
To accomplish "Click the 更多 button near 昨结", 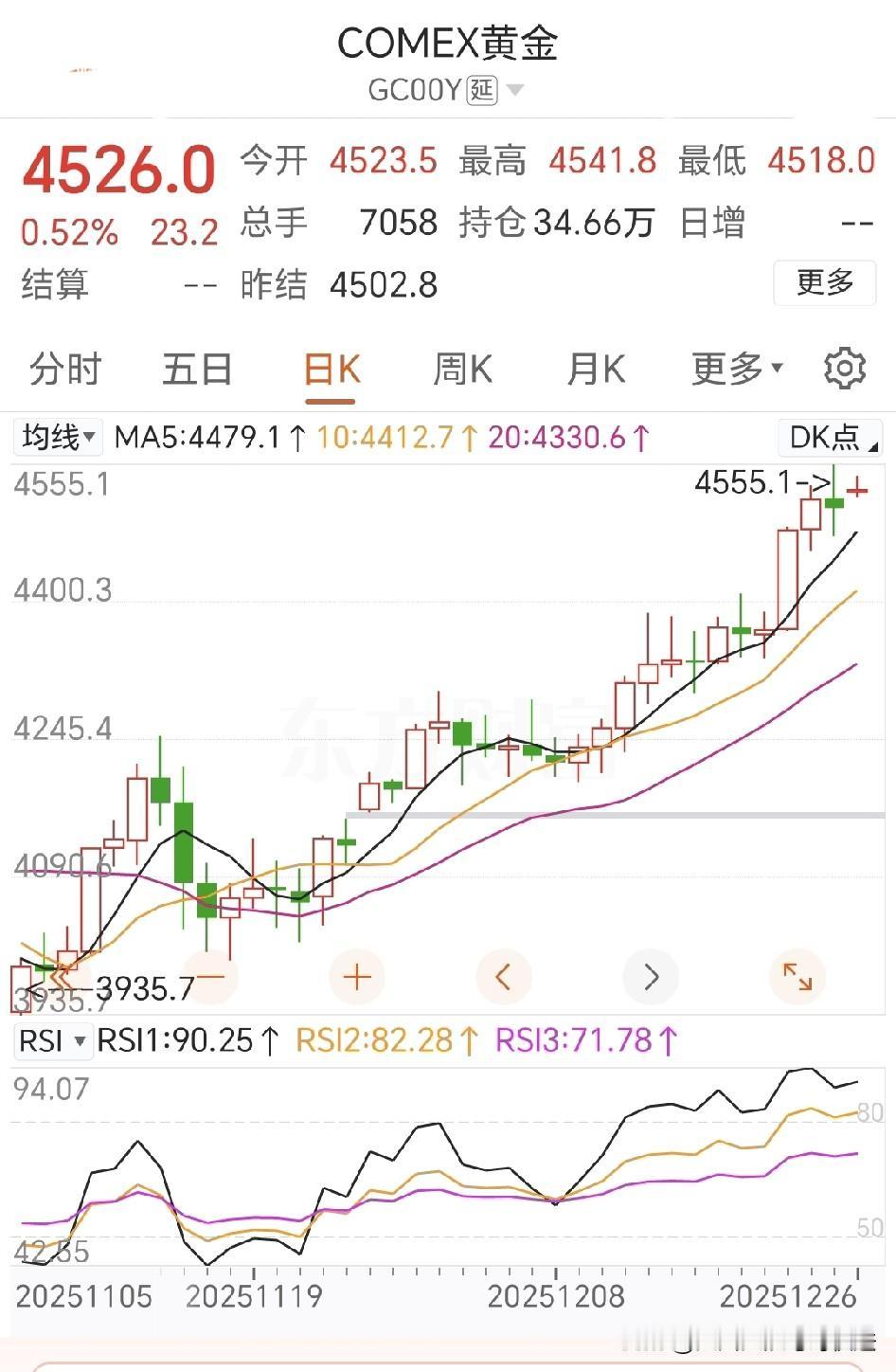I will click(x=824, y=283).
